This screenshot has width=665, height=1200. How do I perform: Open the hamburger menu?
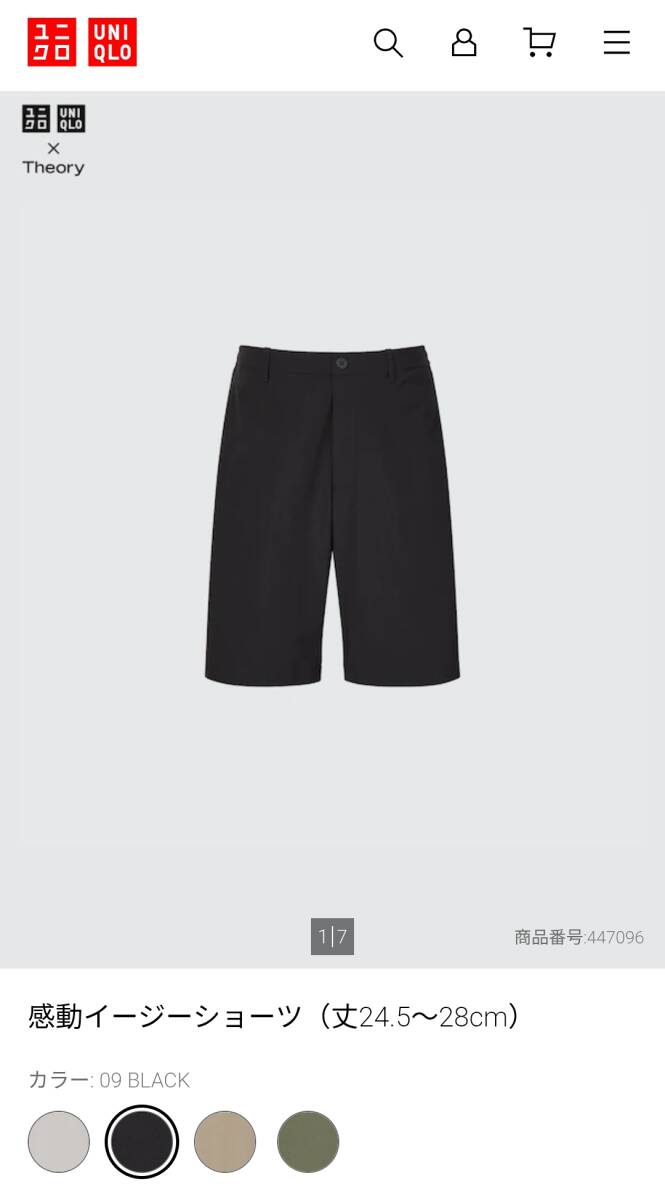point(617,42)
